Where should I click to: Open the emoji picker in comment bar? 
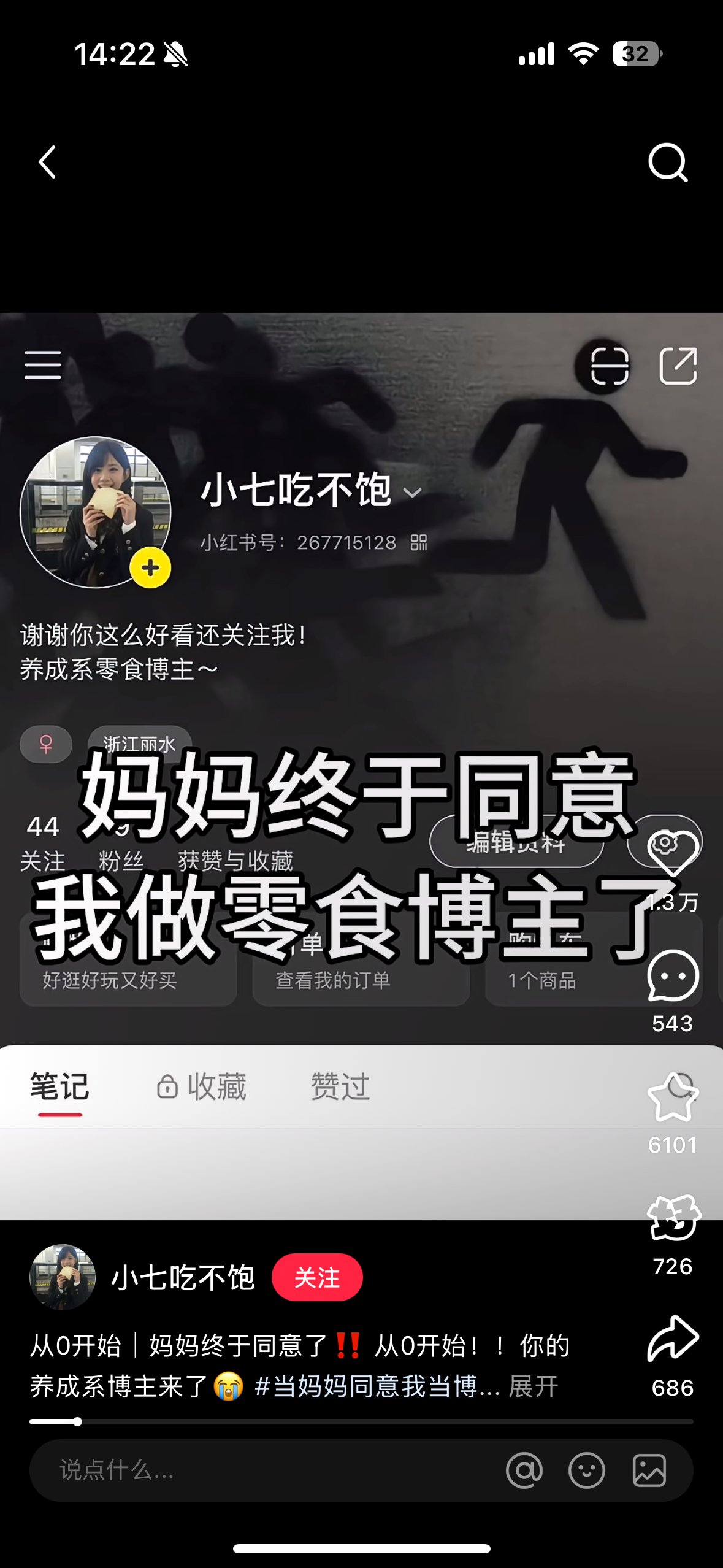[587, 1470]
